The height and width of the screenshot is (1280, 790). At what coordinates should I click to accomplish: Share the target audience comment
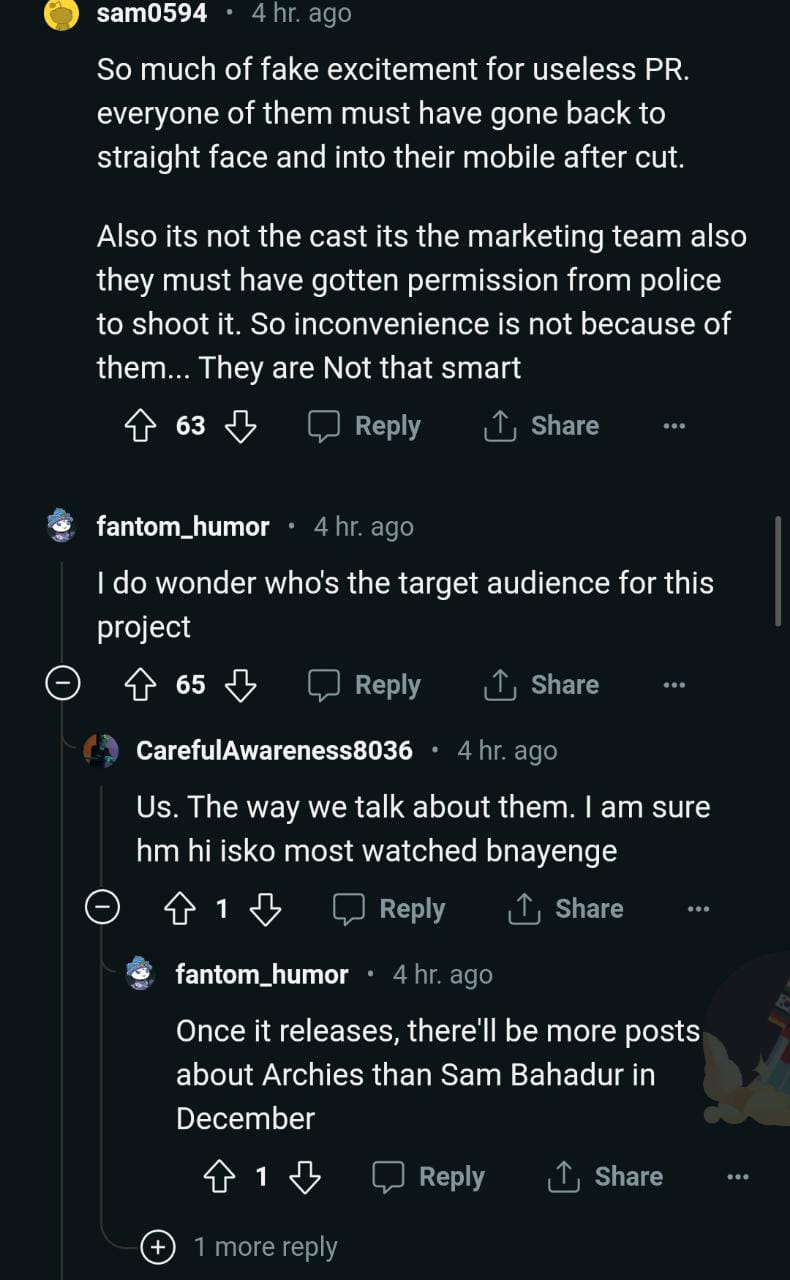(541, 685)
